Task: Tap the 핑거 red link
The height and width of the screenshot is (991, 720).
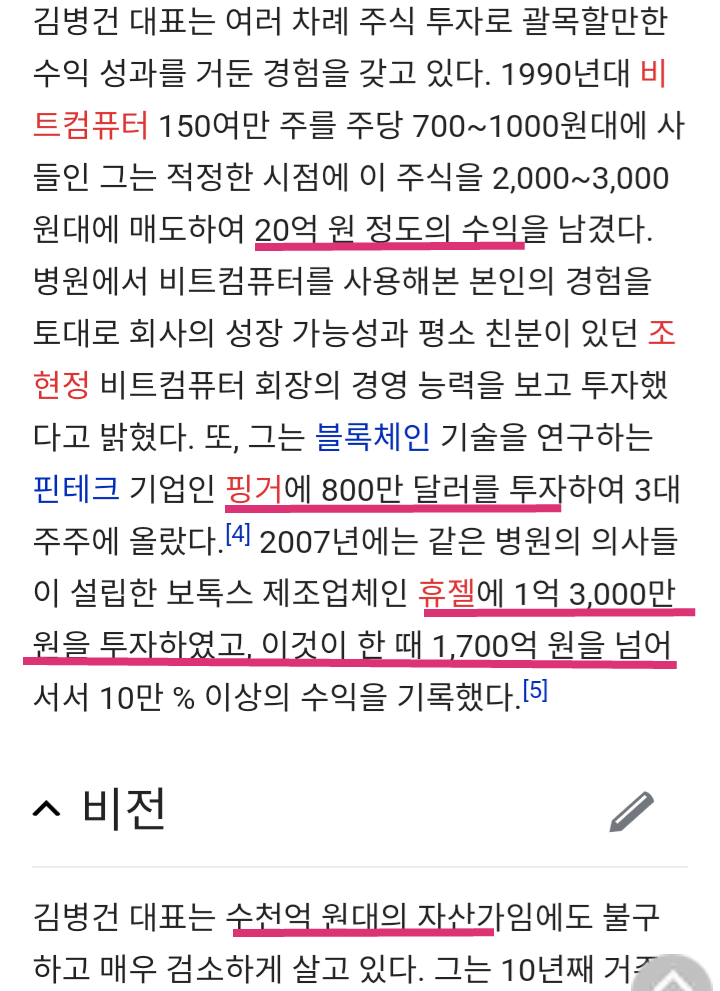Action: point(254,489)
